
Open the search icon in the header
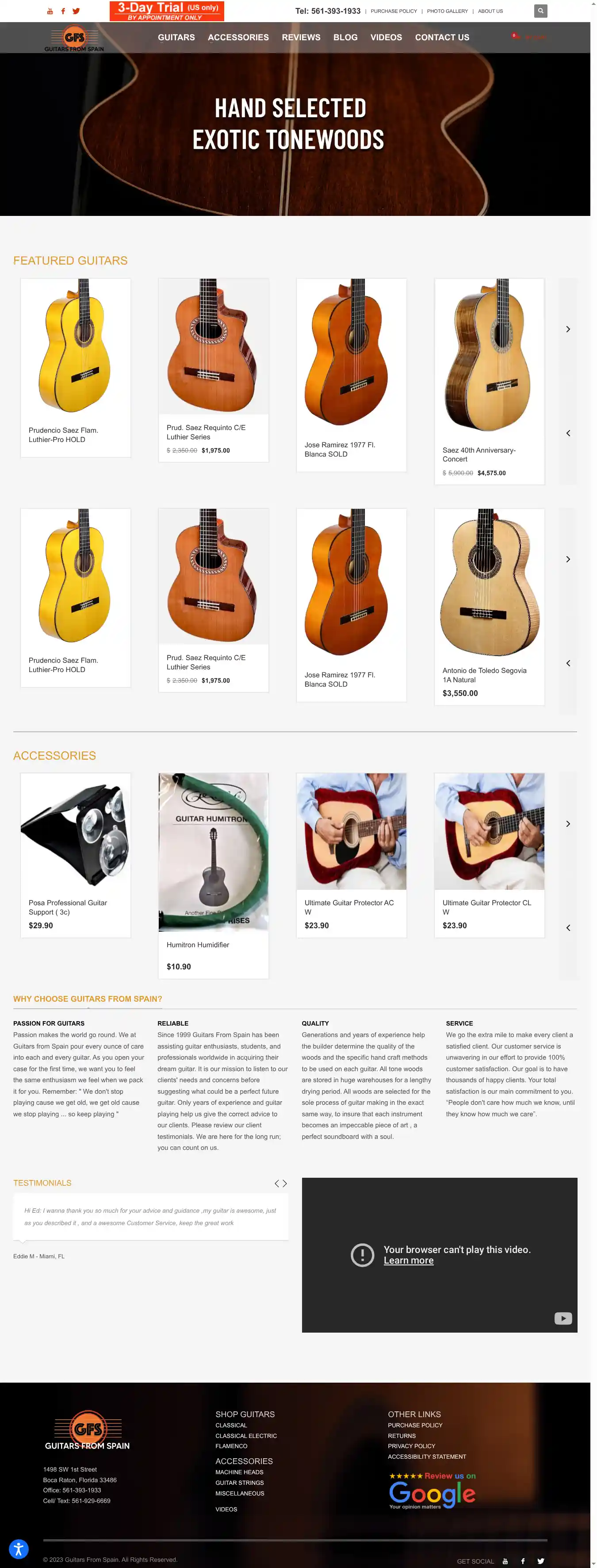tap(540, 11)
